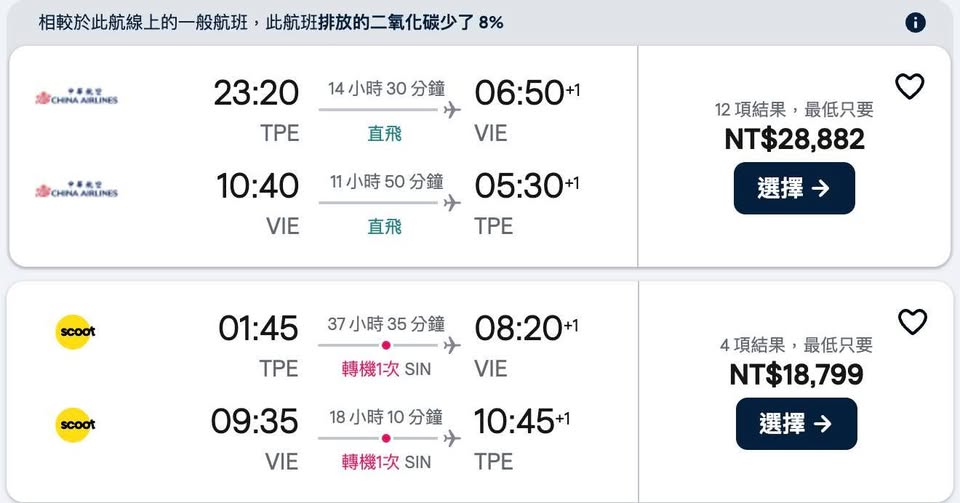
Task: Select the NT$28,882 China Airlines flight
Action: (x=794, y=188)
